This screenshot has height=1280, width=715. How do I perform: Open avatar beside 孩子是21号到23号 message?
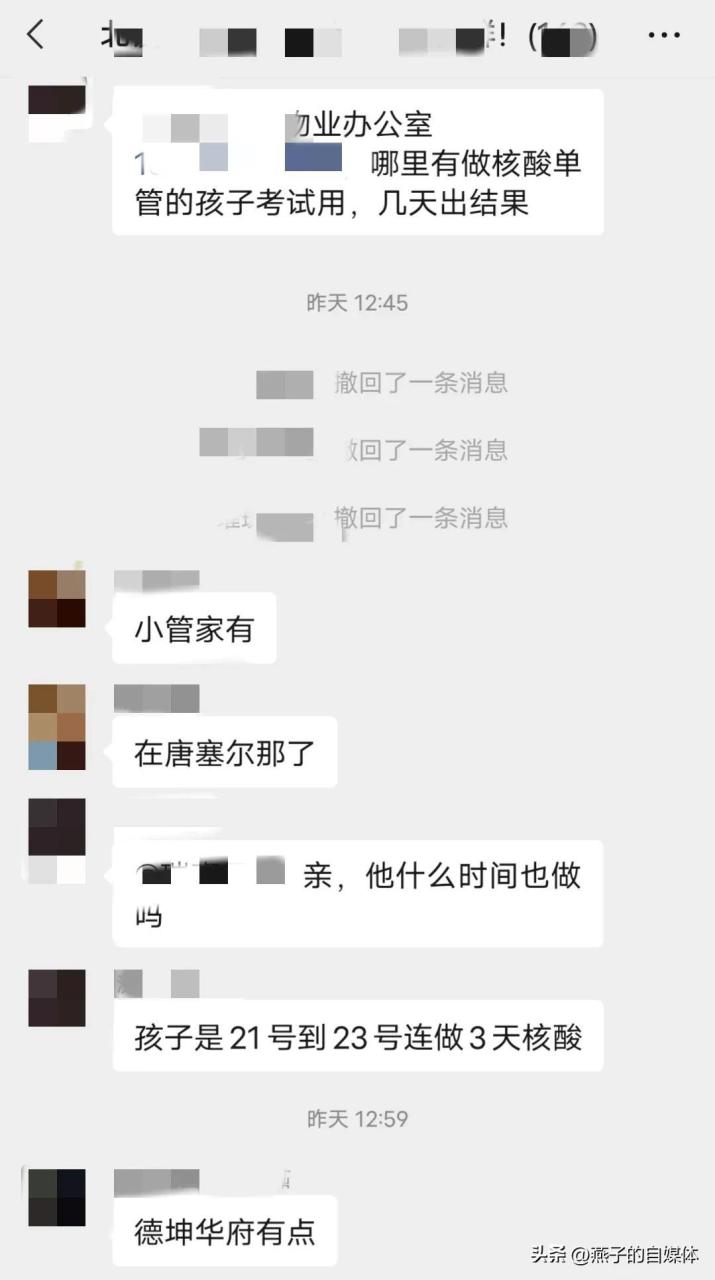coord(57,998)
